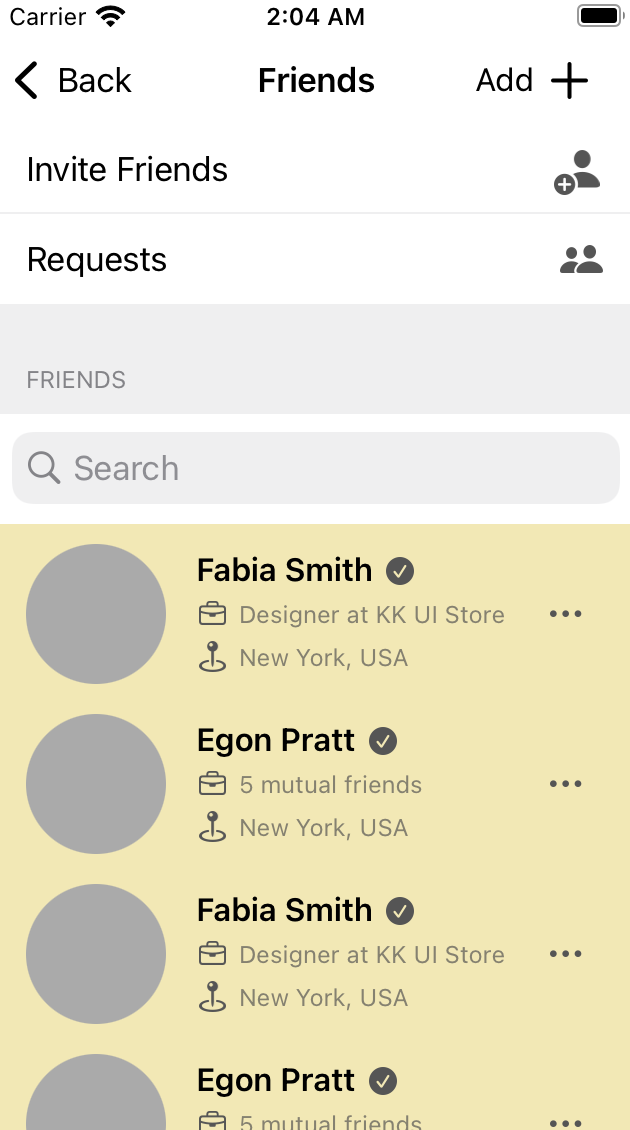Tap the friends Search field
The height and width of the screenshot is (1130, 630).
tap(315, 468)
